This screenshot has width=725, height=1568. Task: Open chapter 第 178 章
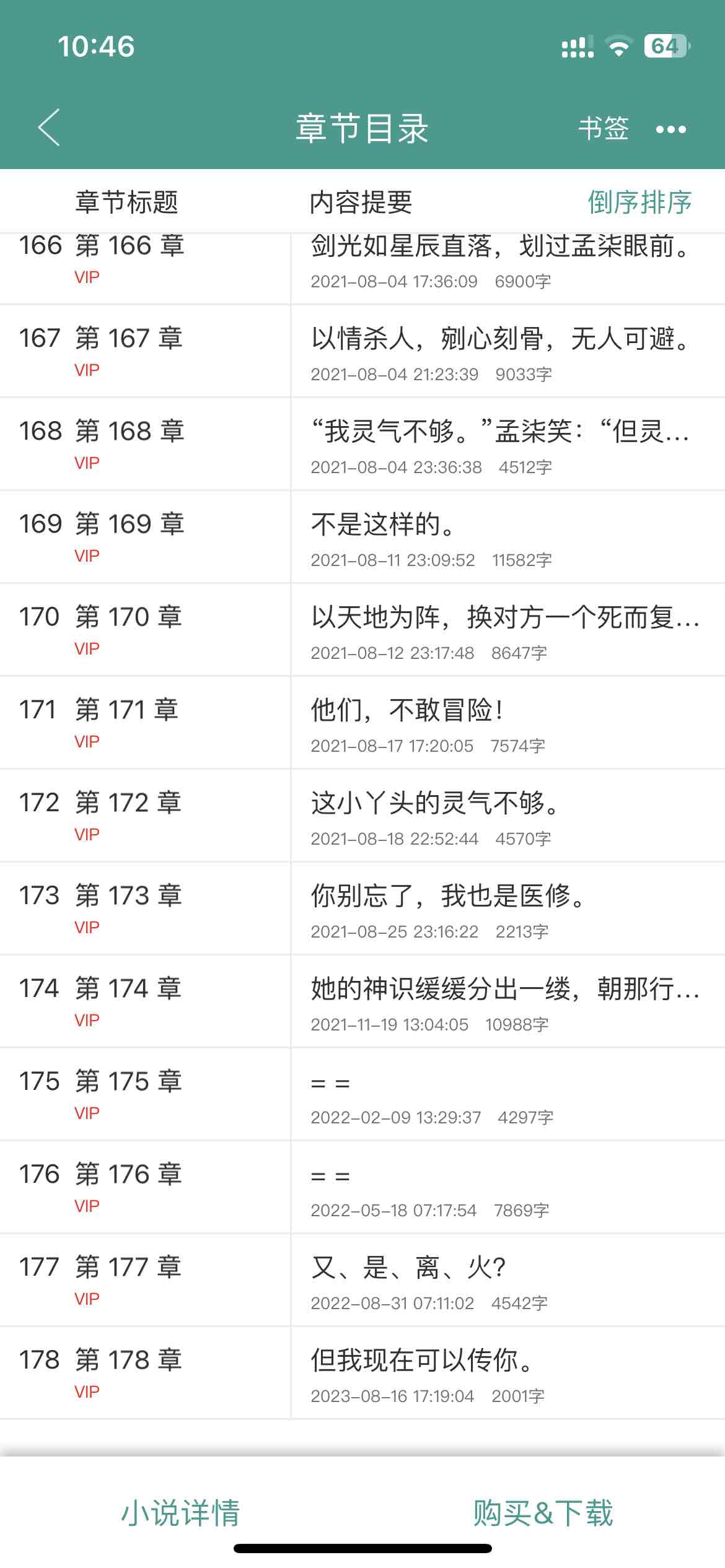click(x=362, y=1373)
